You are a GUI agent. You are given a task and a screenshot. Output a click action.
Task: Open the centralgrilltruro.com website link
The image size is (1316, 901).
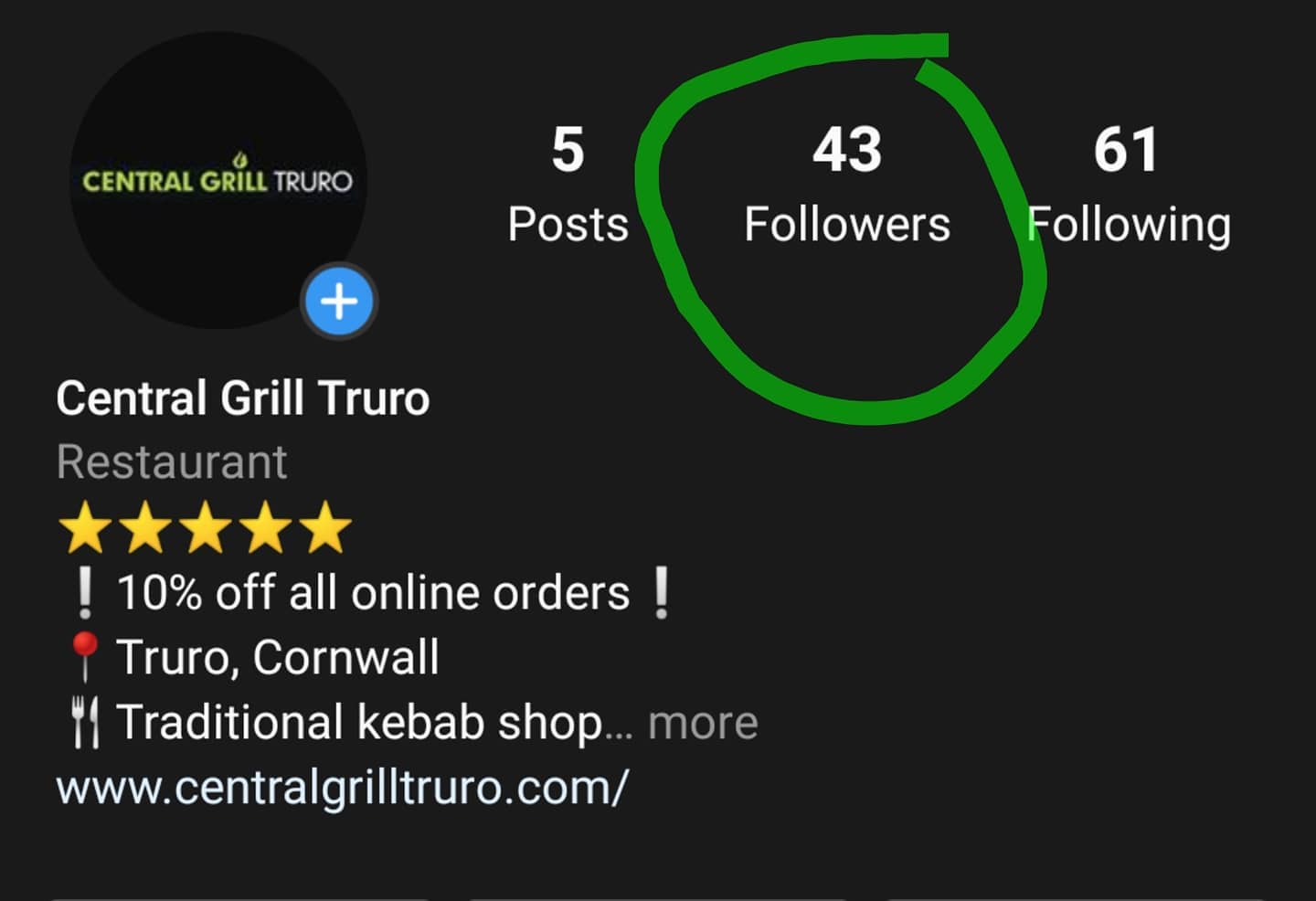click(x=343, y=787)
